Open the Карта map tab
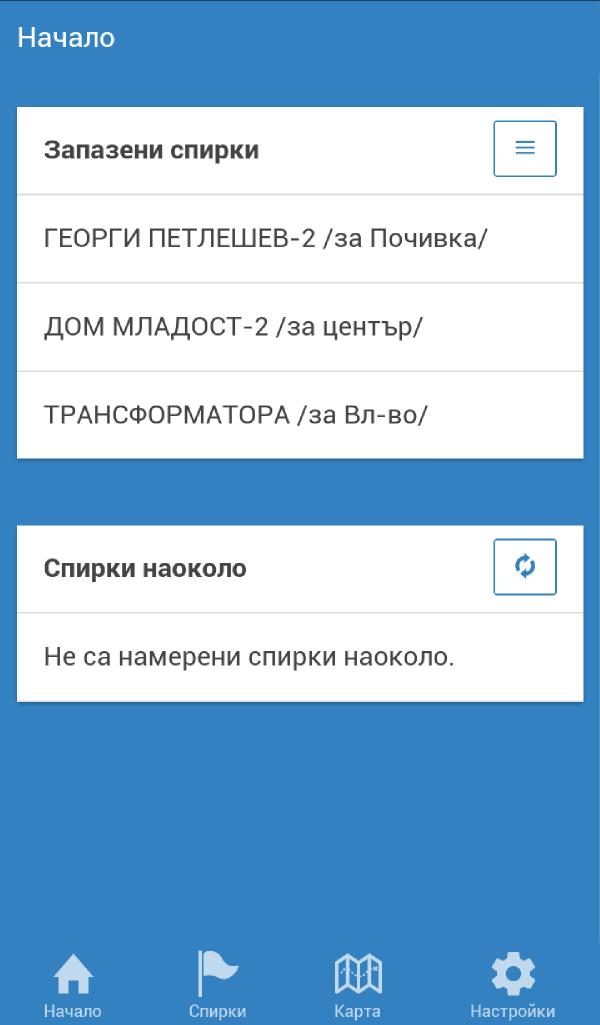Viewport: 600px width, 1025px height. [358, 985]
